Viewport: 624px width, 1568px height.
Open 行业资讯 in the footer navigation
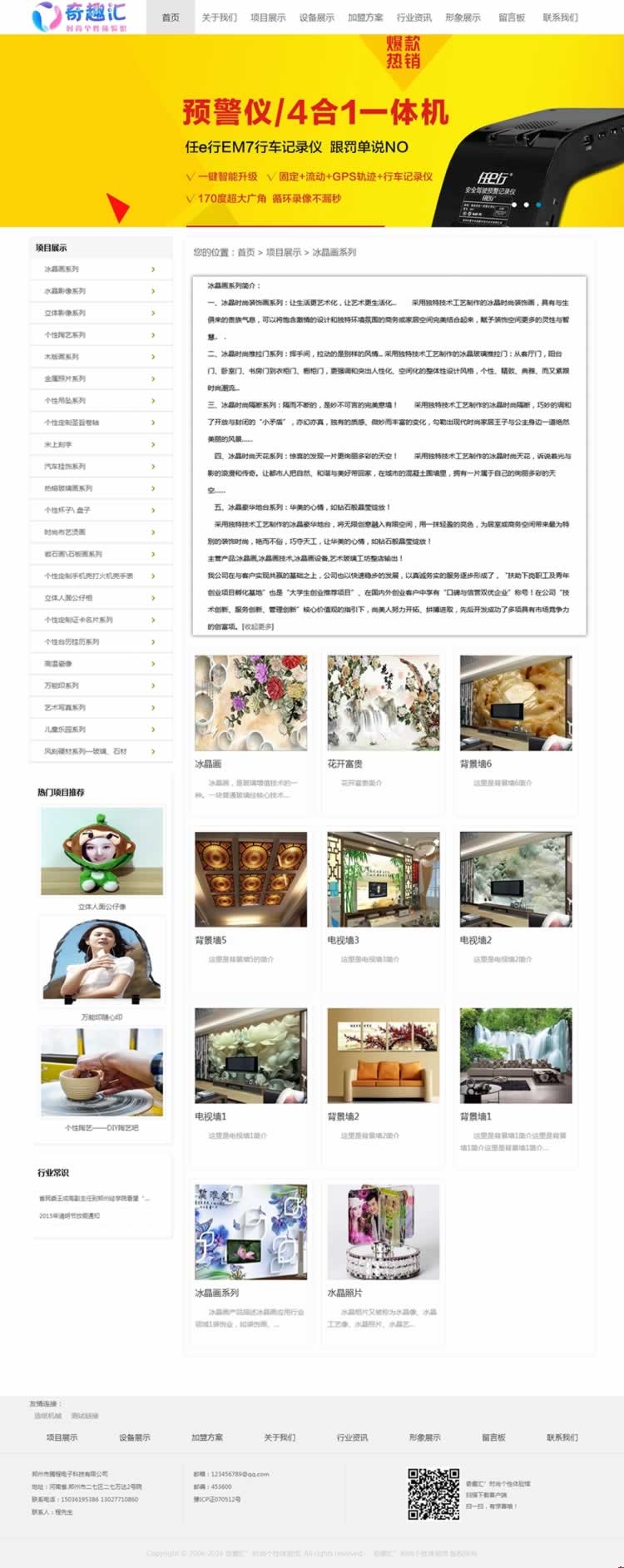pyautogui.click(x=352, y=1437)
